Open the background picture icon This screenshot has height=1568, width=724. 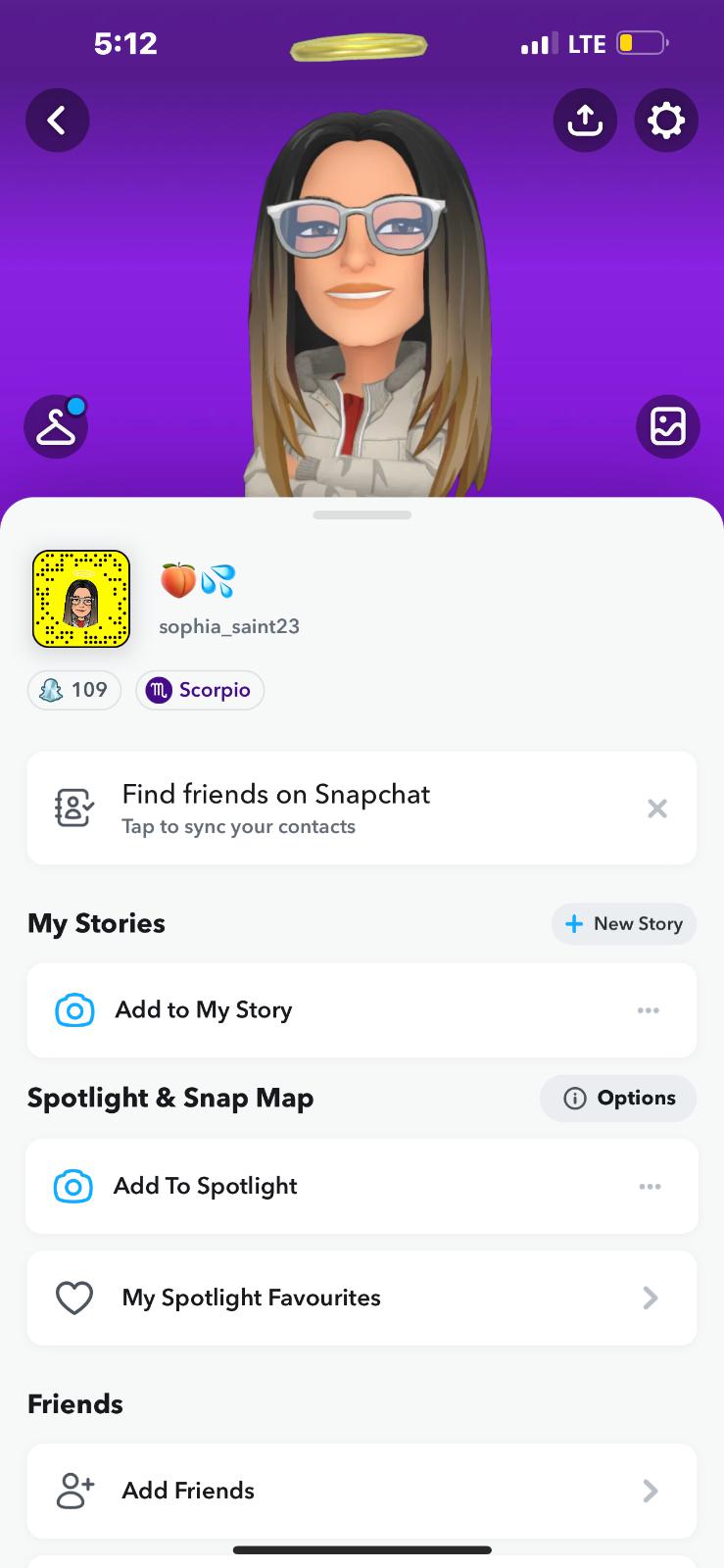(667, 426)
